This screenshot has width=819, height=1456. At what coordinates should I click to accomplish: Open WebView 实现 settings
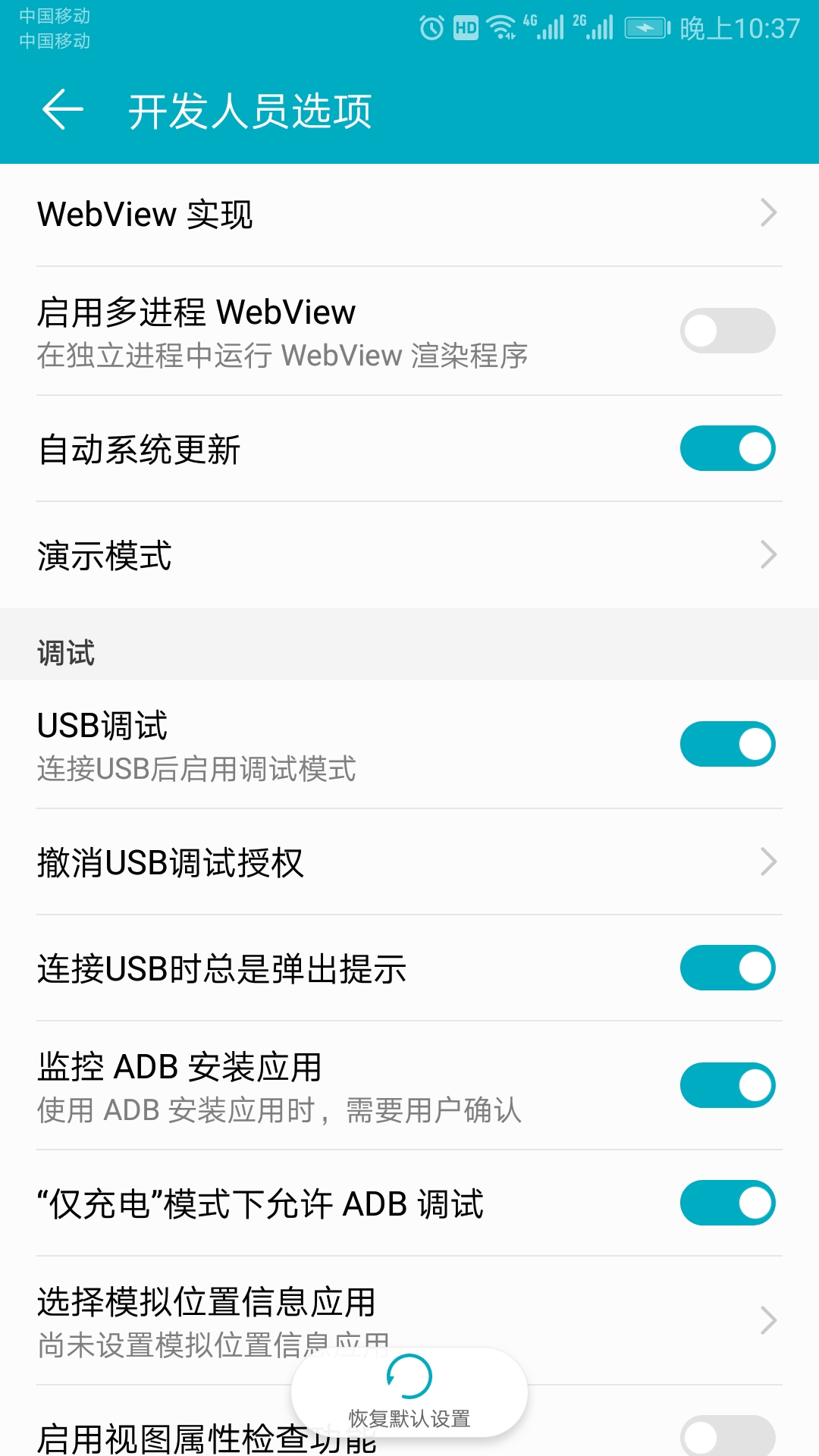pos(409,214)
